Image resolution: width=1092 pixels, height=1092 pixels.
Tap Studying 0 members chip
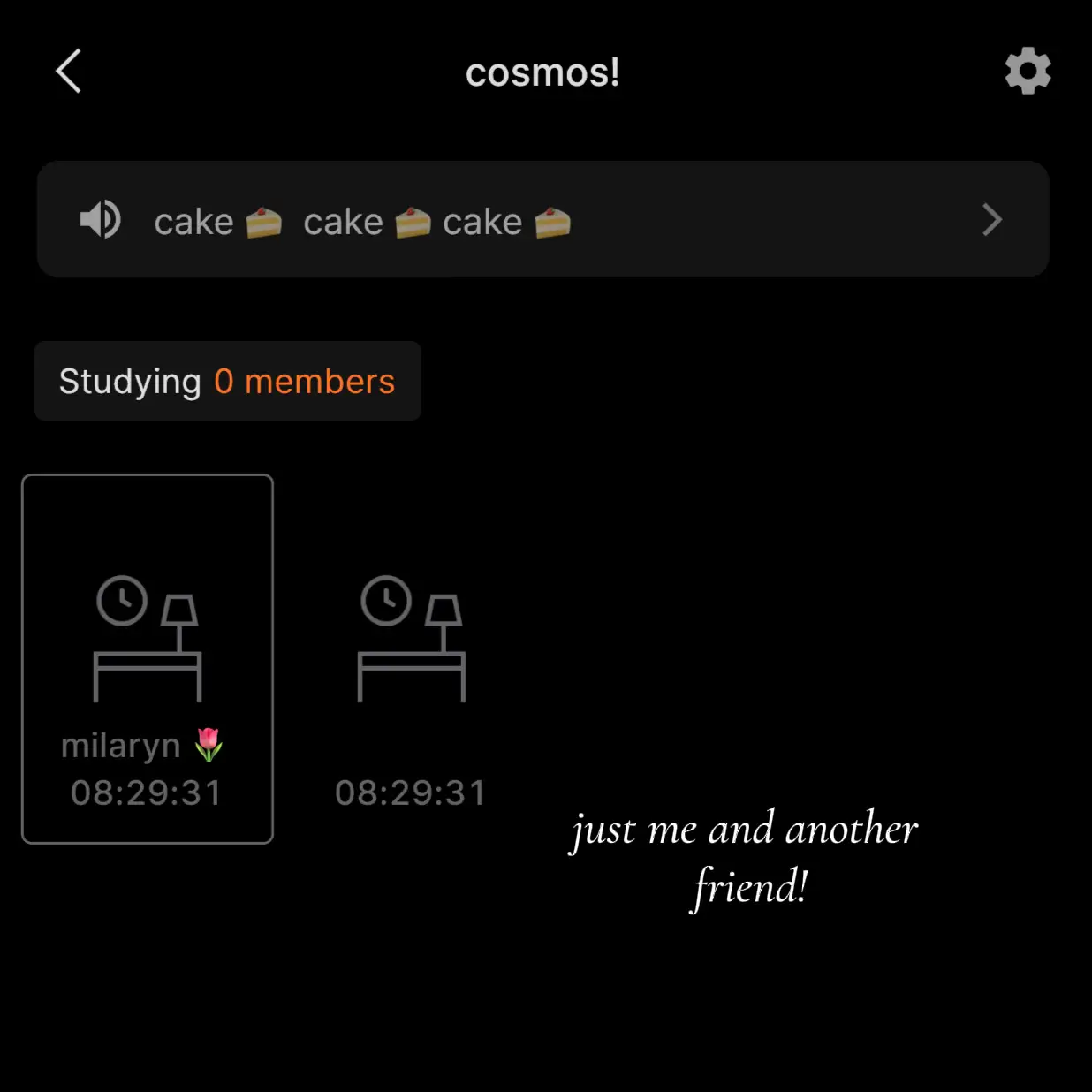[x=227, y=382]
